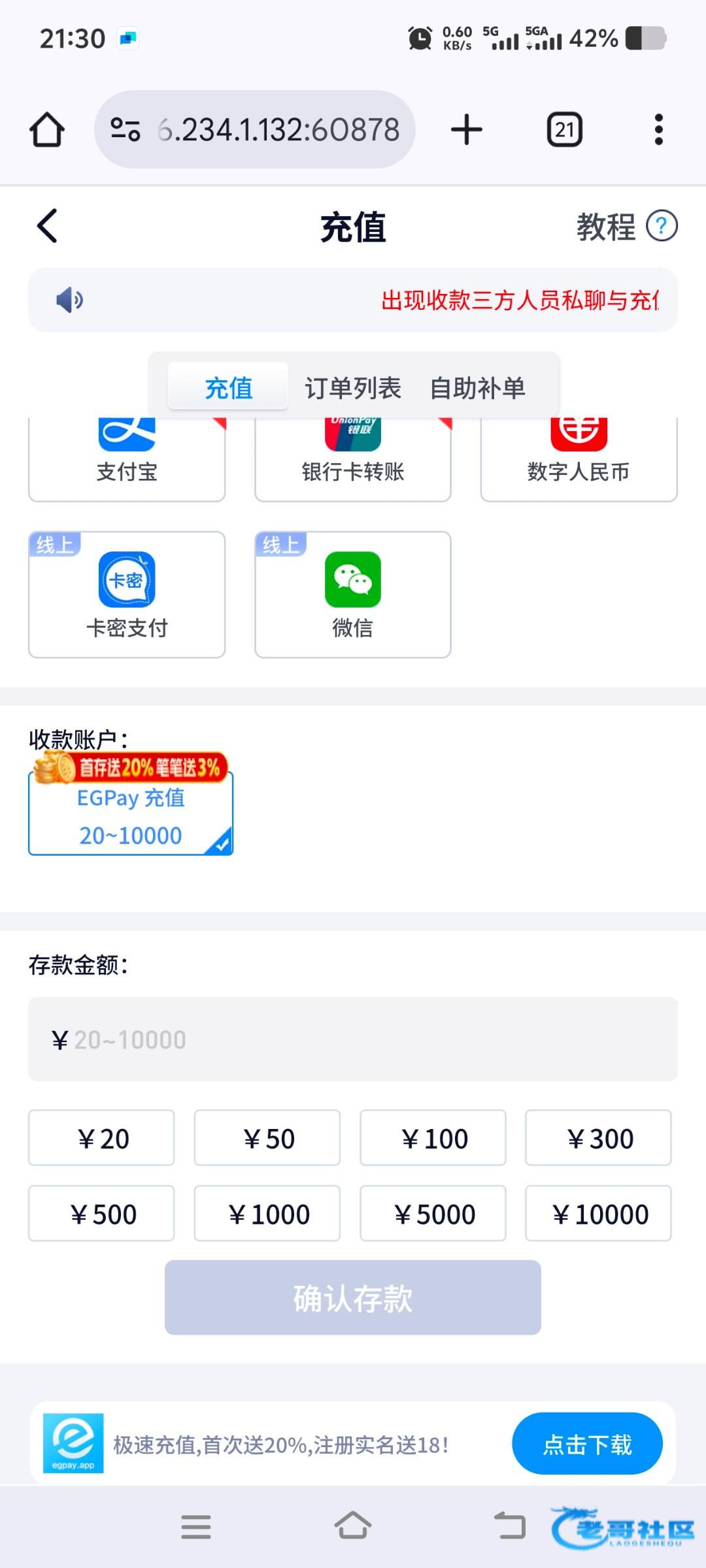Go back from the 充值 page
Viewport: 706px width, 1568px height.
[47, 226]
